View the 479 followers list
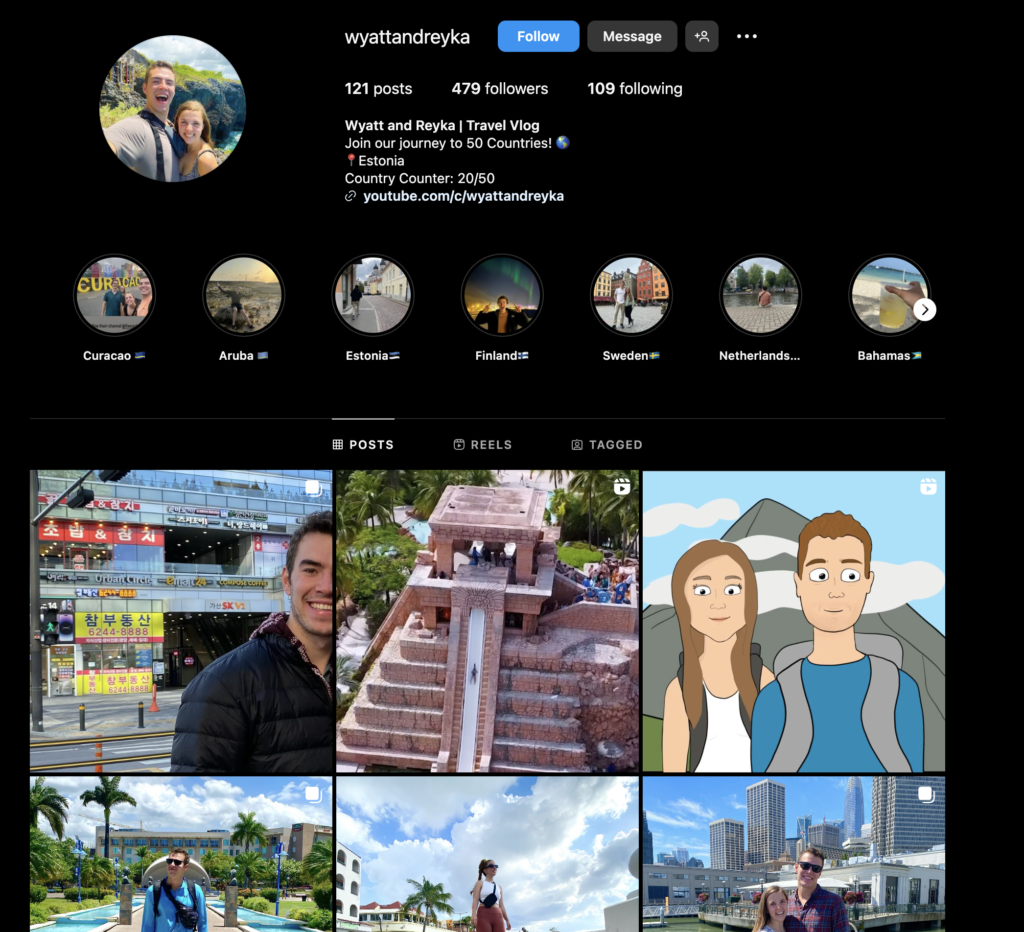The width and height of the screenshot is (1024, 932). pyautogui.click(x=499, y=88)
